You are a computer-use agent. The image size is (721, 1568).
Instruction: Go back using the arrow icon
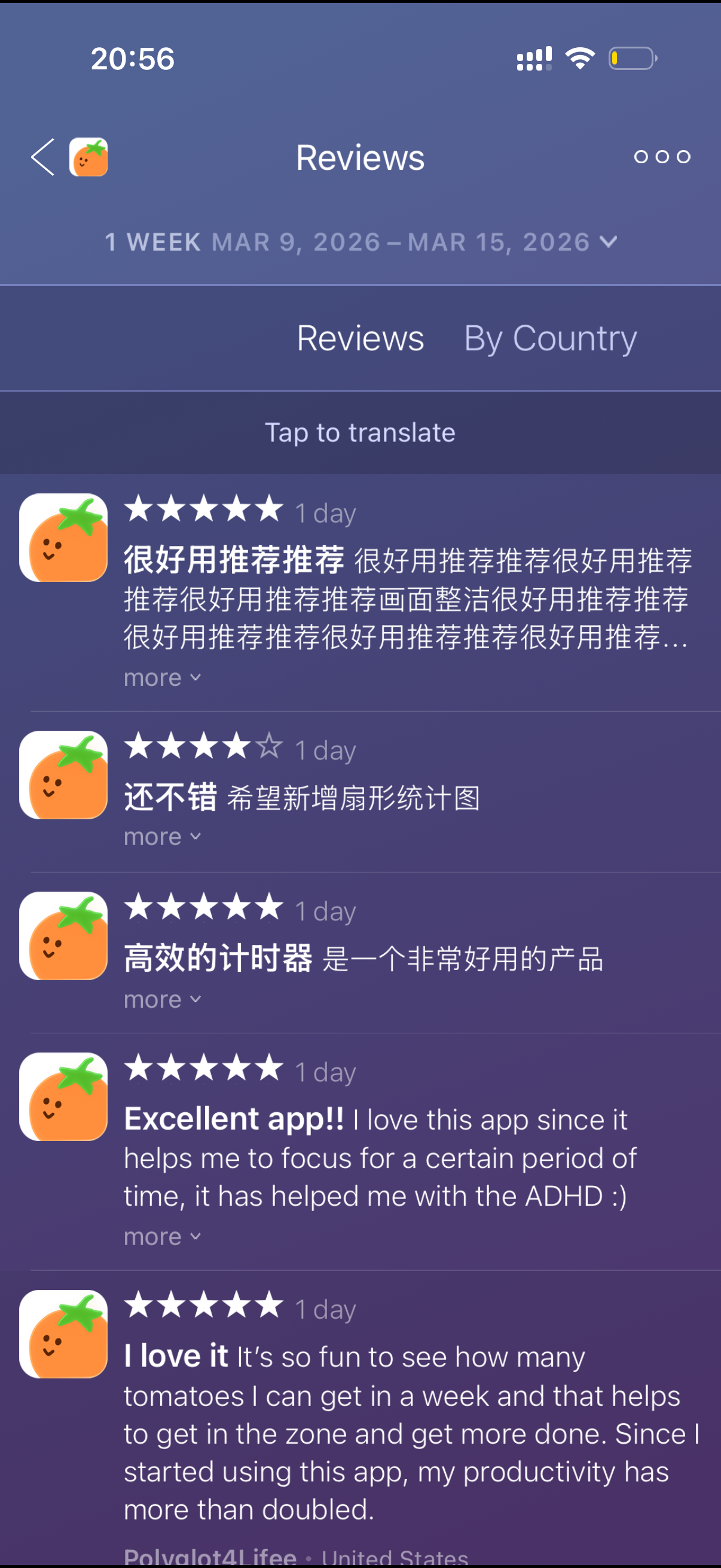pyautogui.click(x=42, y=157)
